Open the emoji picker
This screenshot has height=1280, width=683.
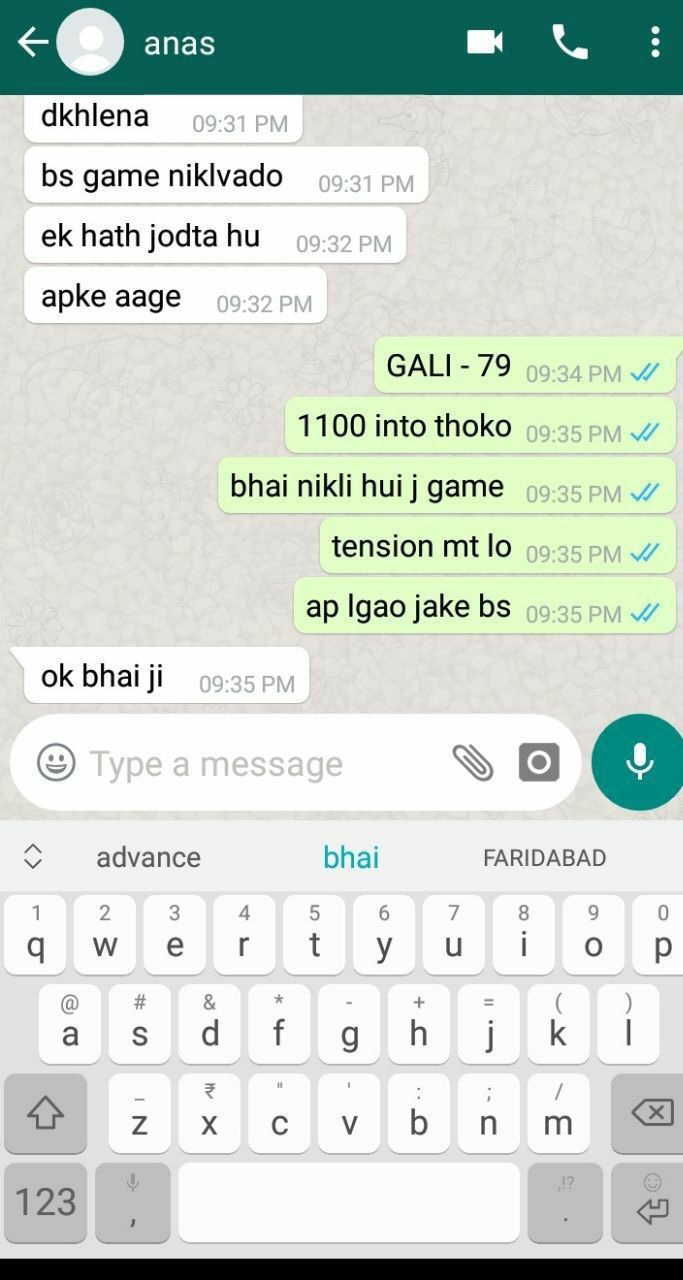(56, 763)
